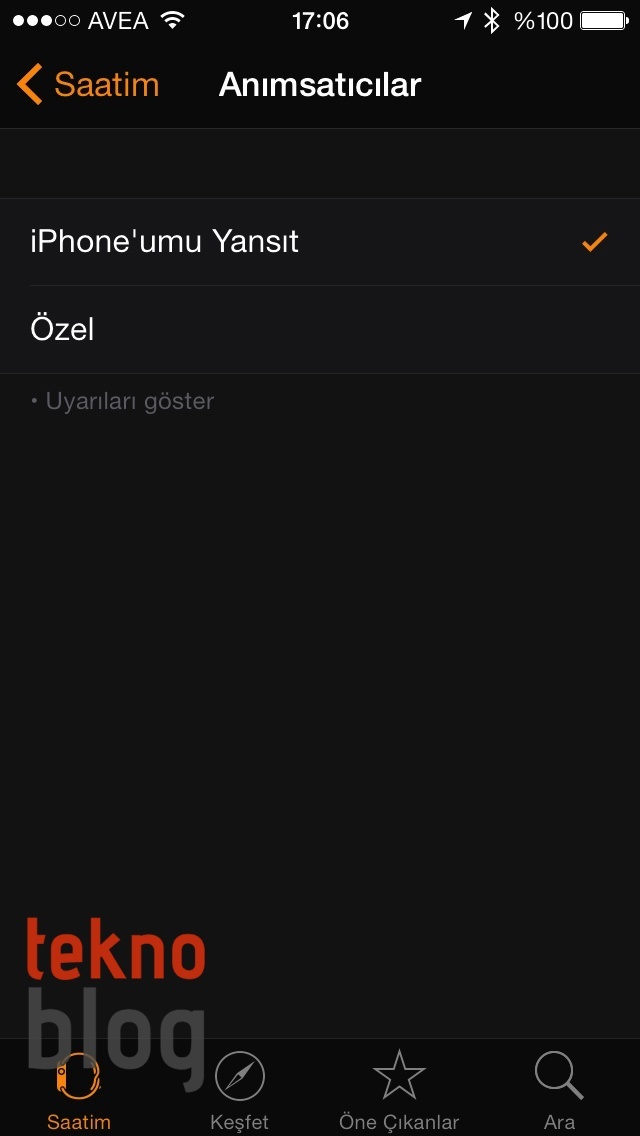Choose the Özel option
The image size is (640, 1136).
coord(320,329)
